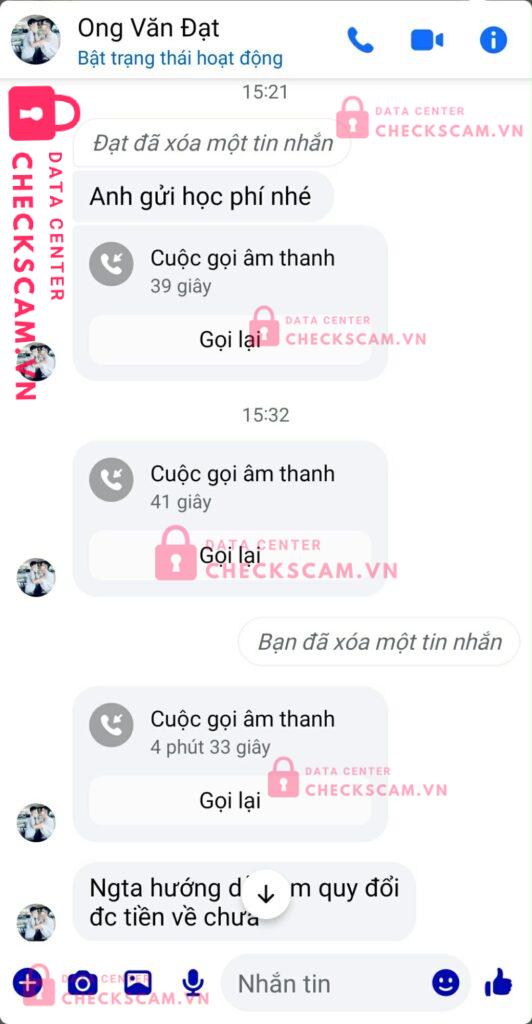Tap Gọi lại under the 41 giây call

point(230,555)
